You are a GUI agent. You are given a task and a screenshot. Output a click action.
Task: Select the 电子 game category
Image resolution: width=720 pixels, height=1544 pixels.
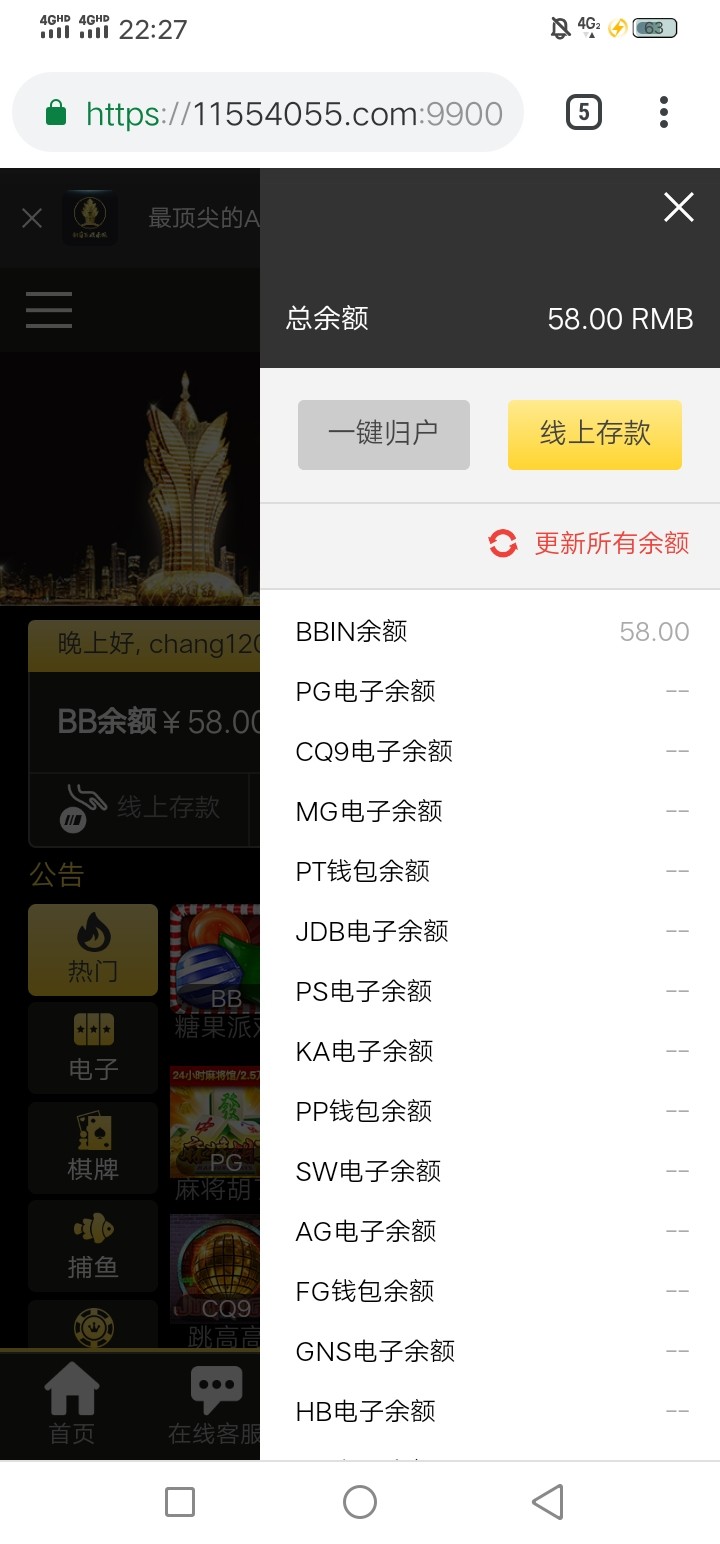(x=93, y=1048)
